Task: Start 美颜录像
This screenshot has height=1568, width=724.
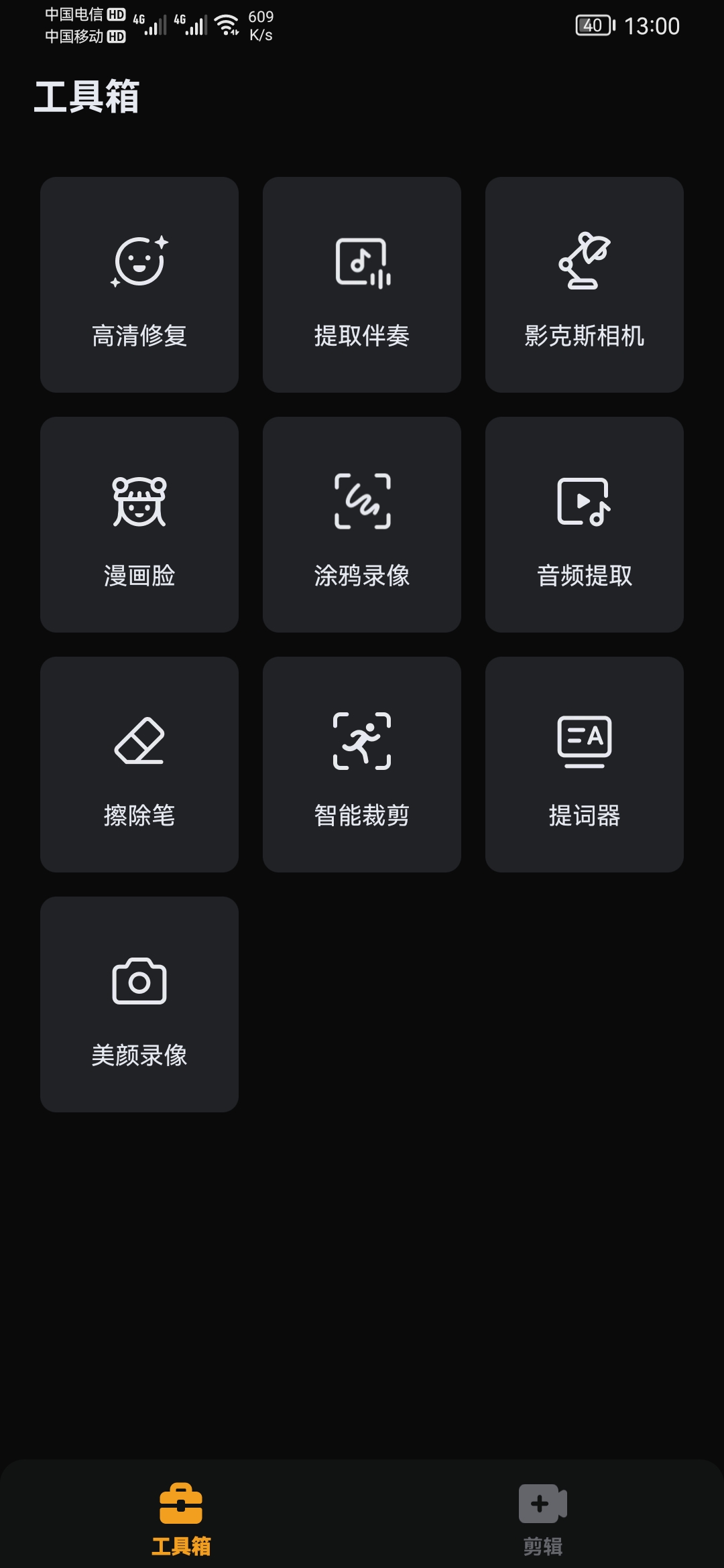Action: (139, 1004)
